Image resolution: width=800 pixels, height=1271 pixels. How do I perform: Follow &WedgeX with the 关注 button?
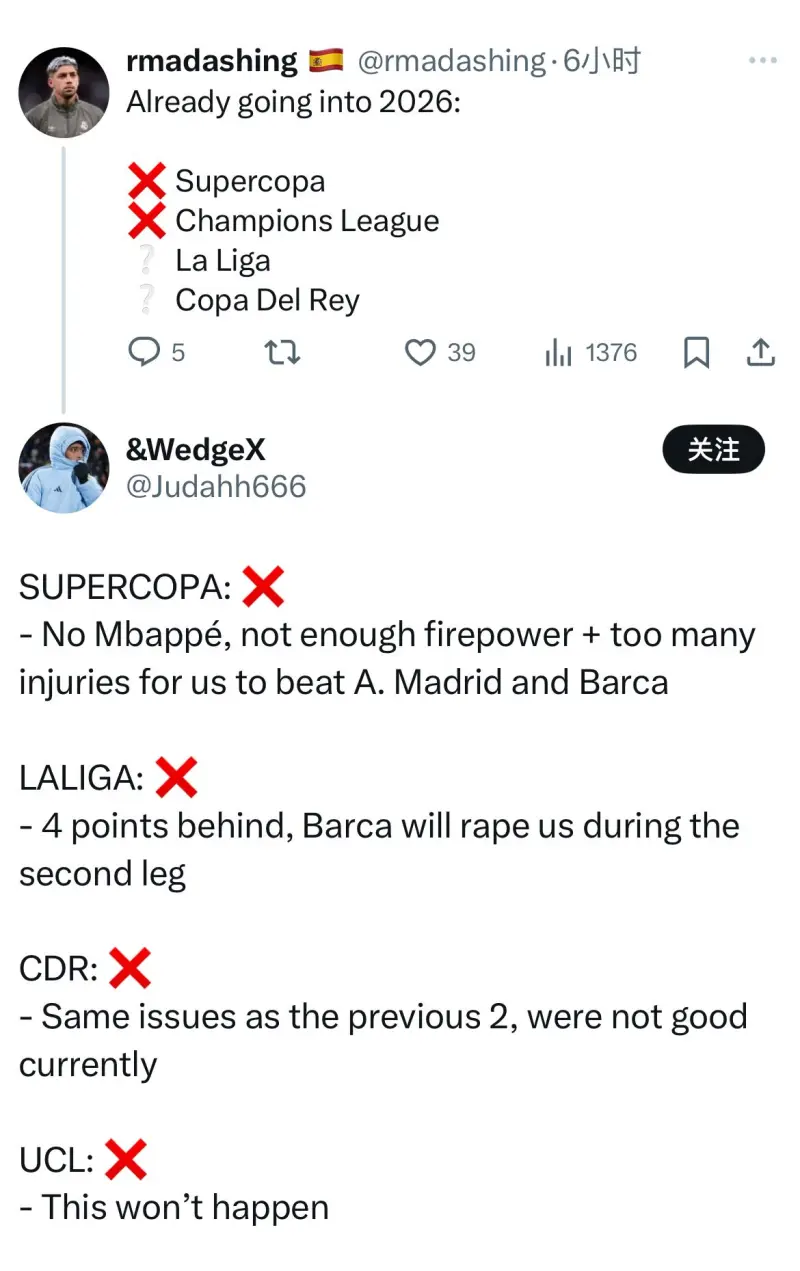[x=713, y=450]
